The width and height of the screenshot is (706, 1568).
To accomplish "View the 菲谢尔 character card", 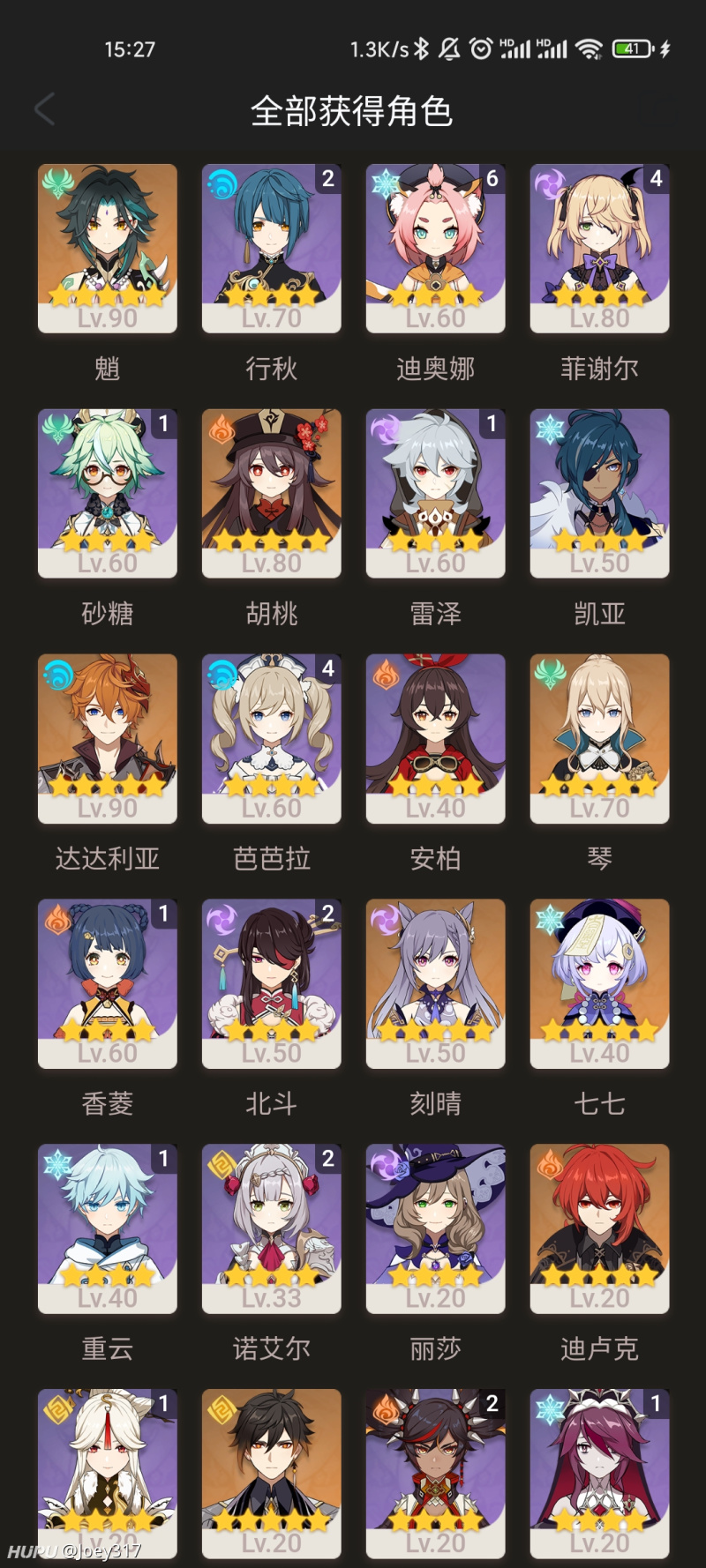I will tap(600, 249).
